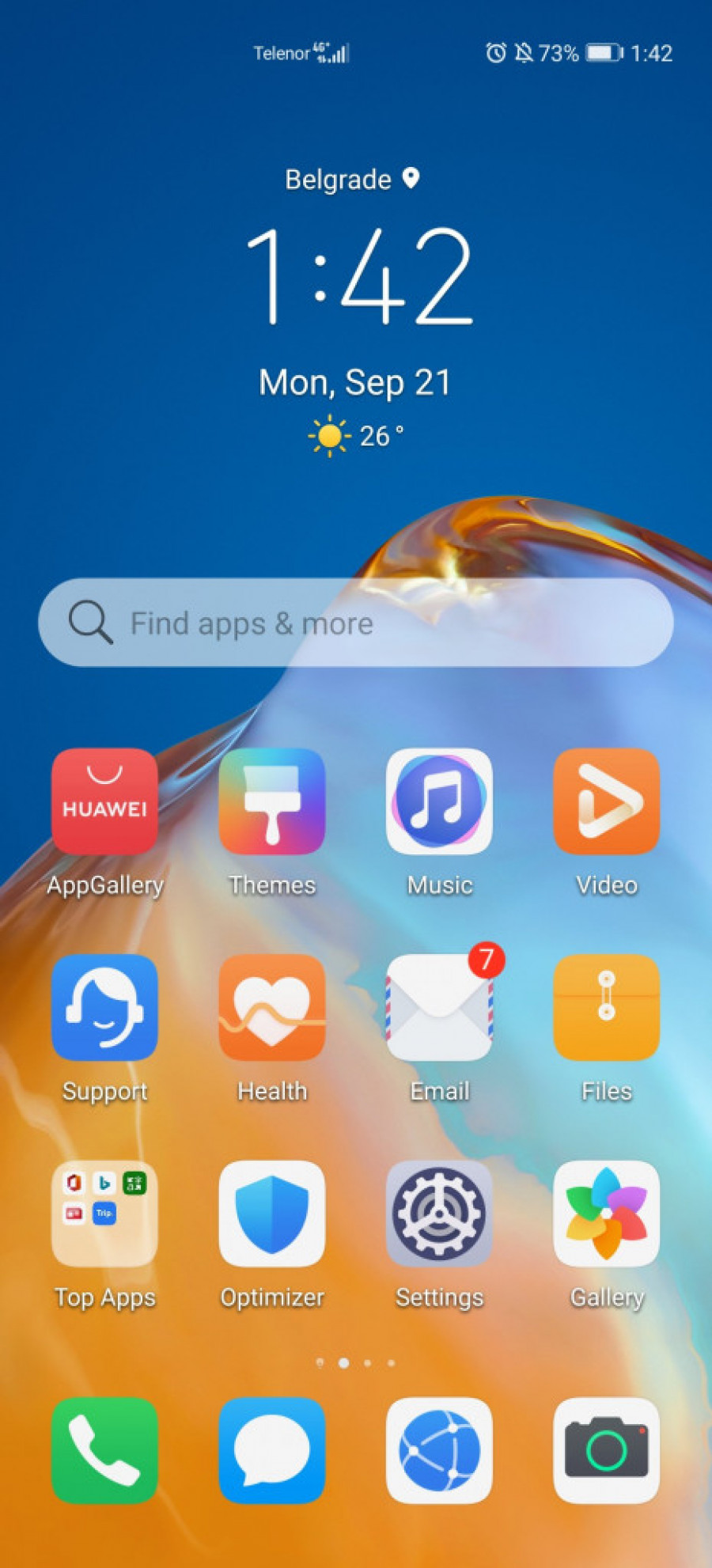Open Email with 7 unread messages
Image resolution: width=712 pixels, height=1568 pixels.
click(x=439, y=1007)
